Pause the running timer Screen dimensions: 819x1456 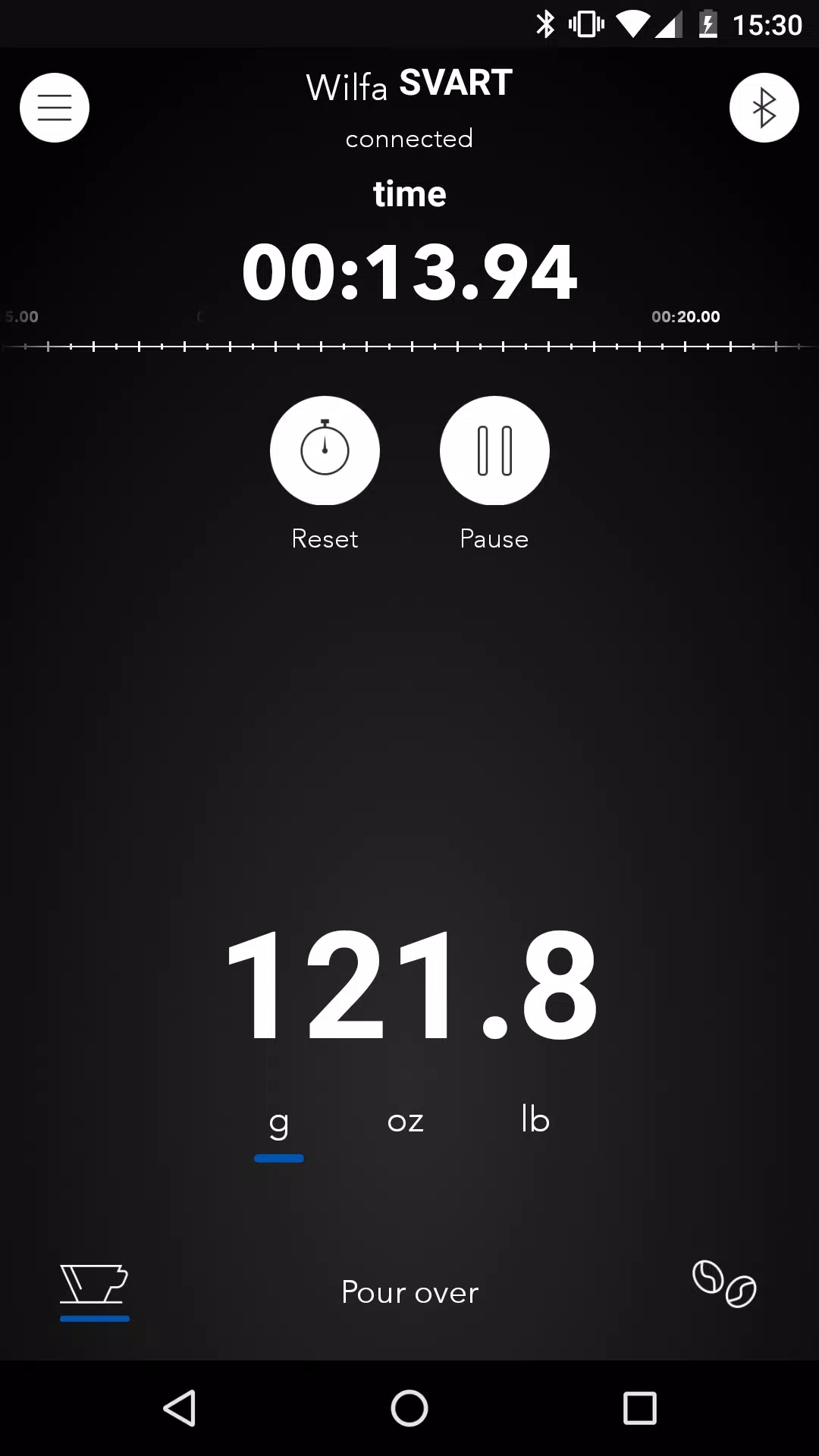[494, 450]
